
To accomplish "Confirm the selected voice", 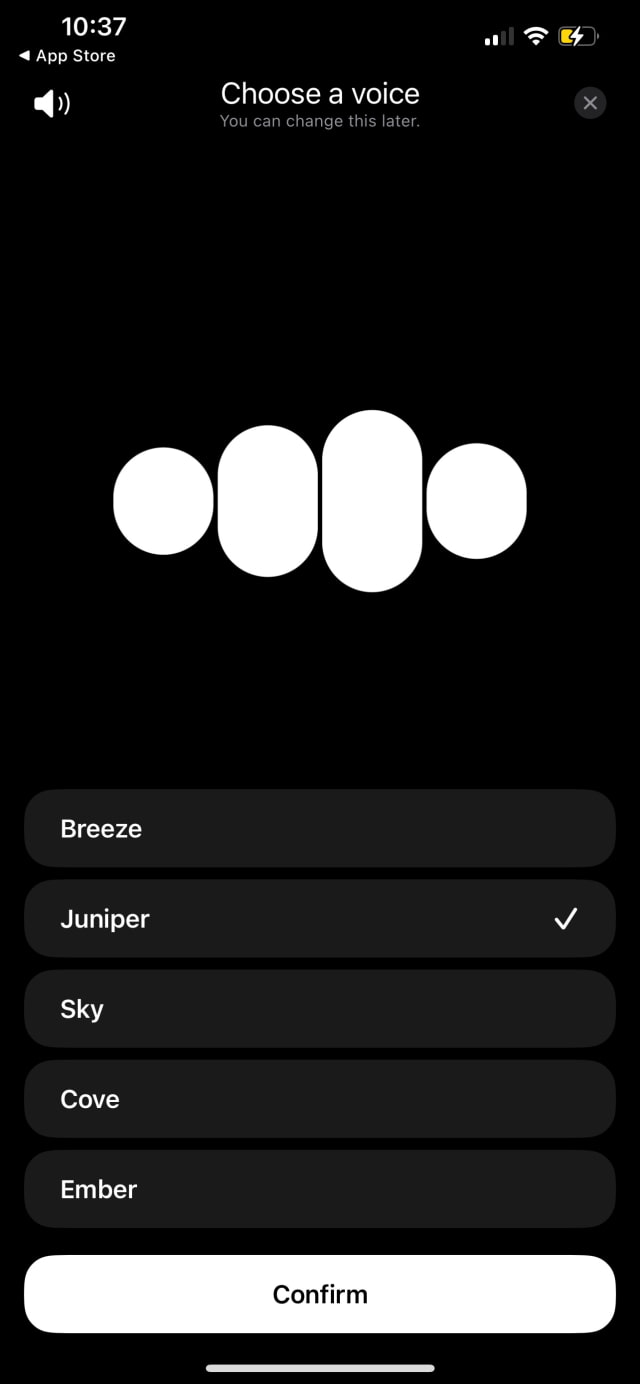I will (x=320, y=1294).
